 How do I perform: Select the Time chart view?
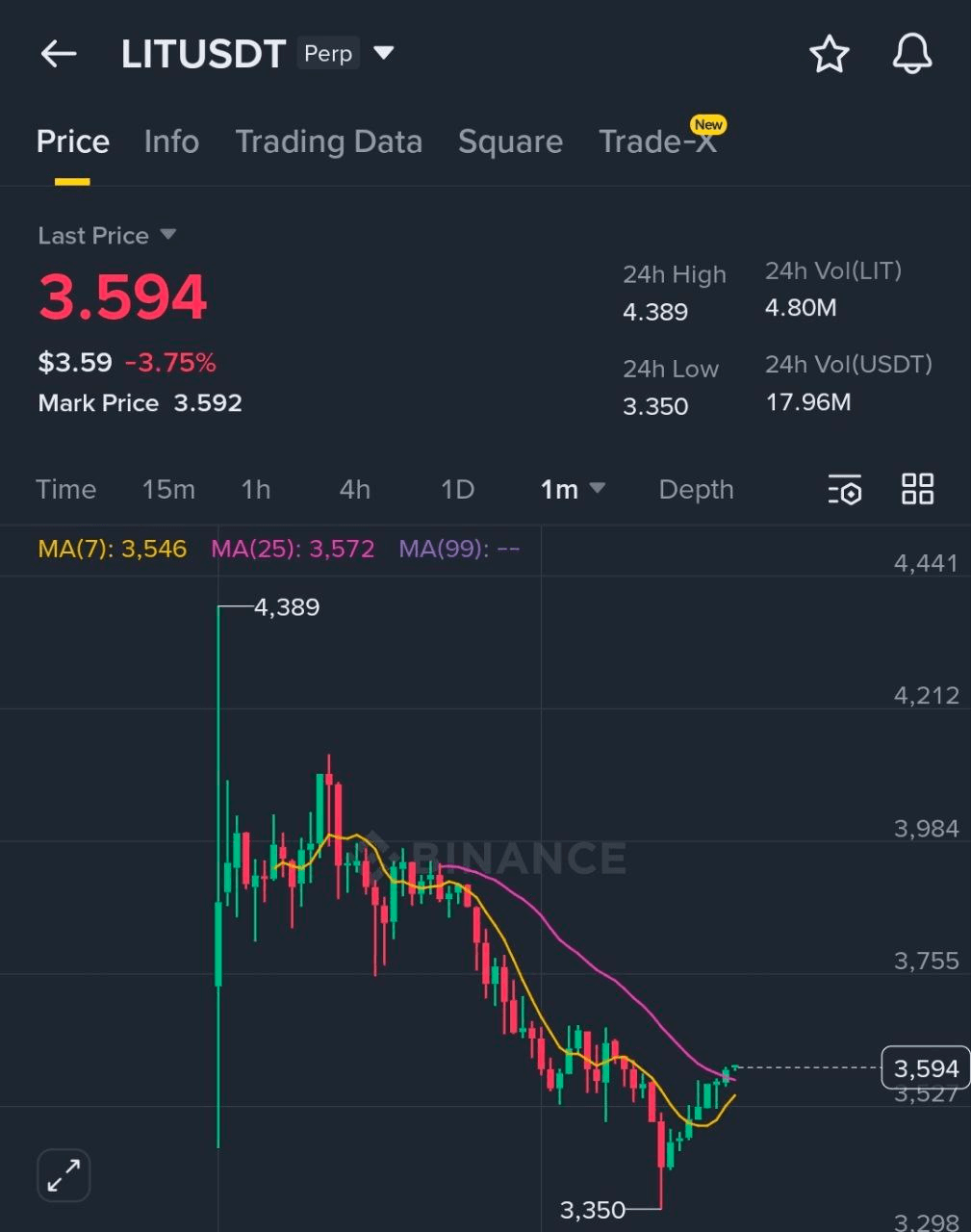[x=65, y=489]
